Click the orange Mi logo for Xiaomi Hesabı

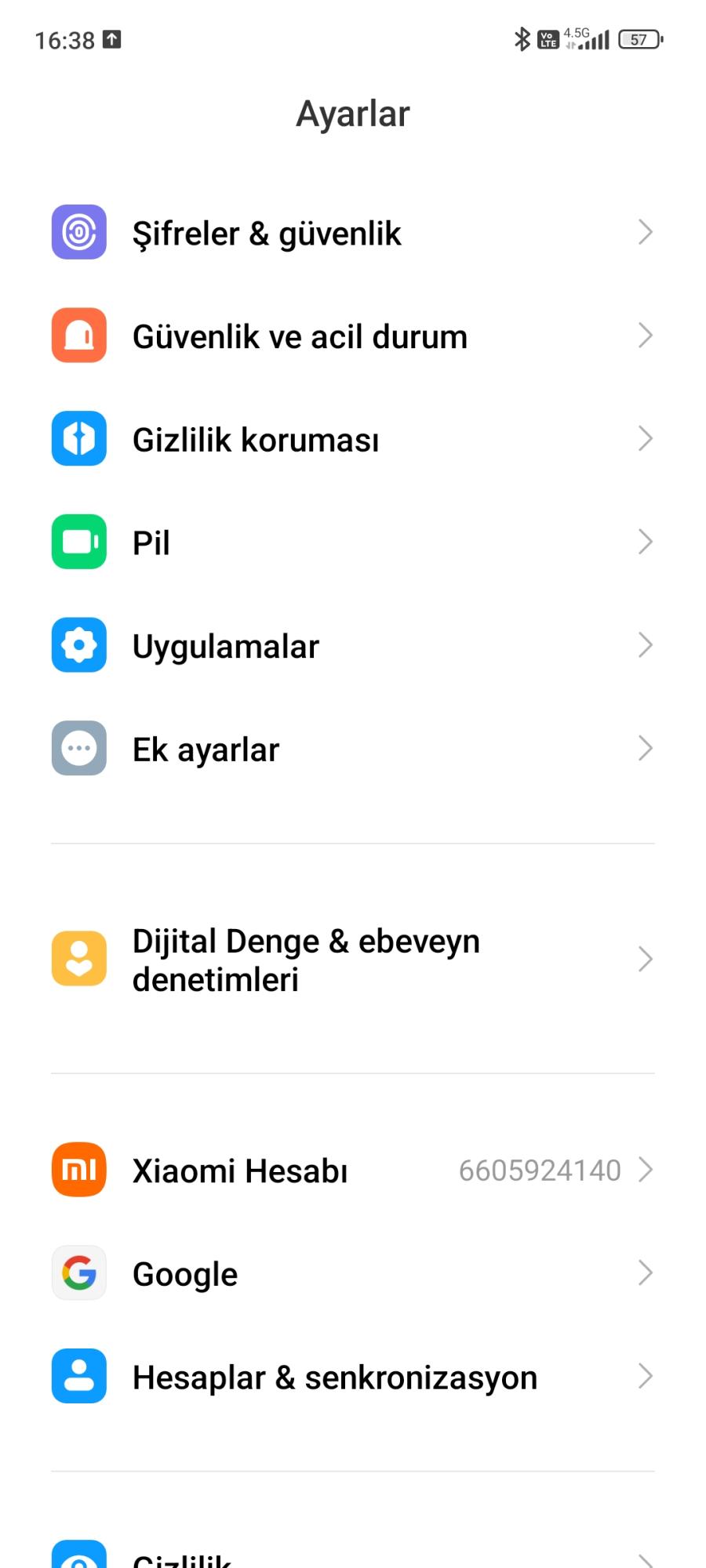[x=78, y=1170]
